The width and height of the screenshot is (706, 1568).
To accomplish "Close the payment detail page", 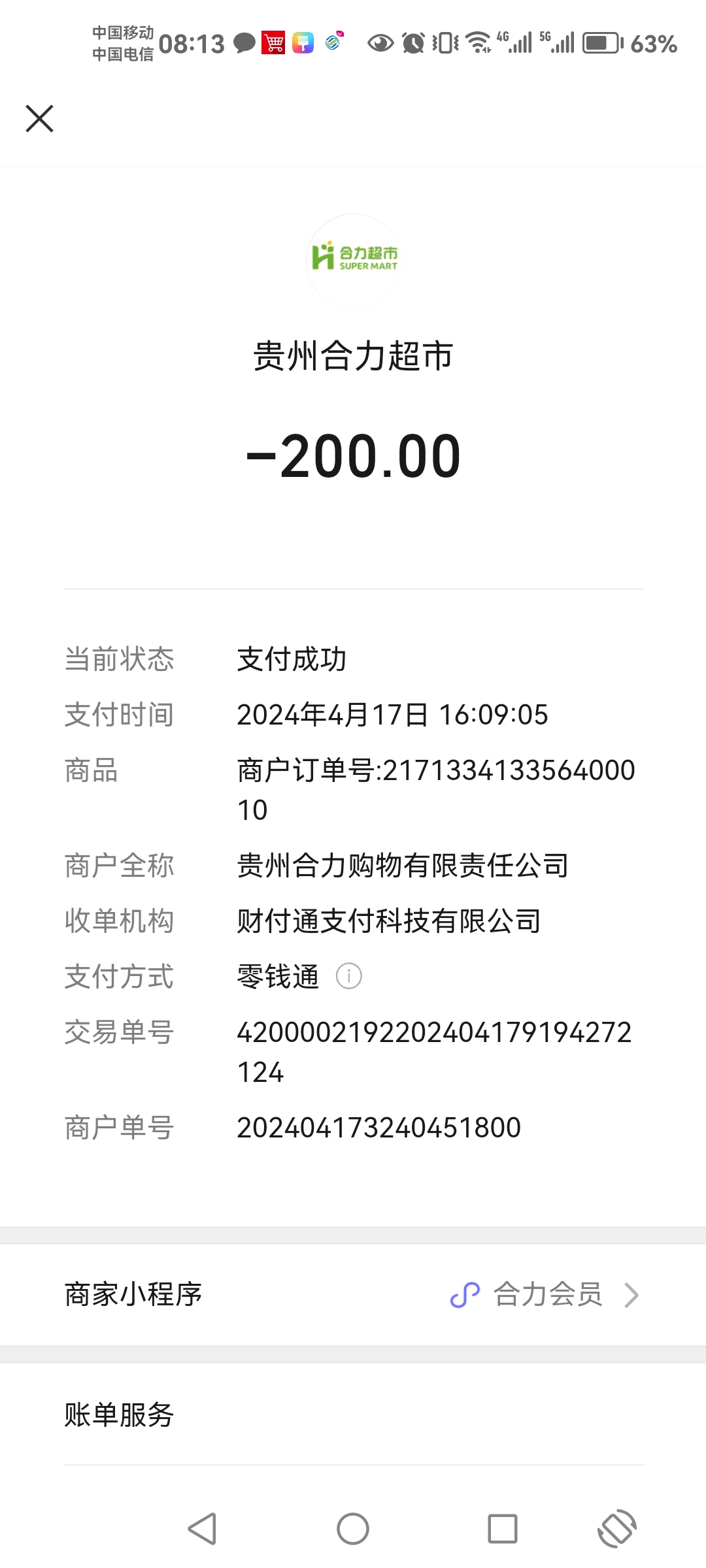I will pos(40,119).
